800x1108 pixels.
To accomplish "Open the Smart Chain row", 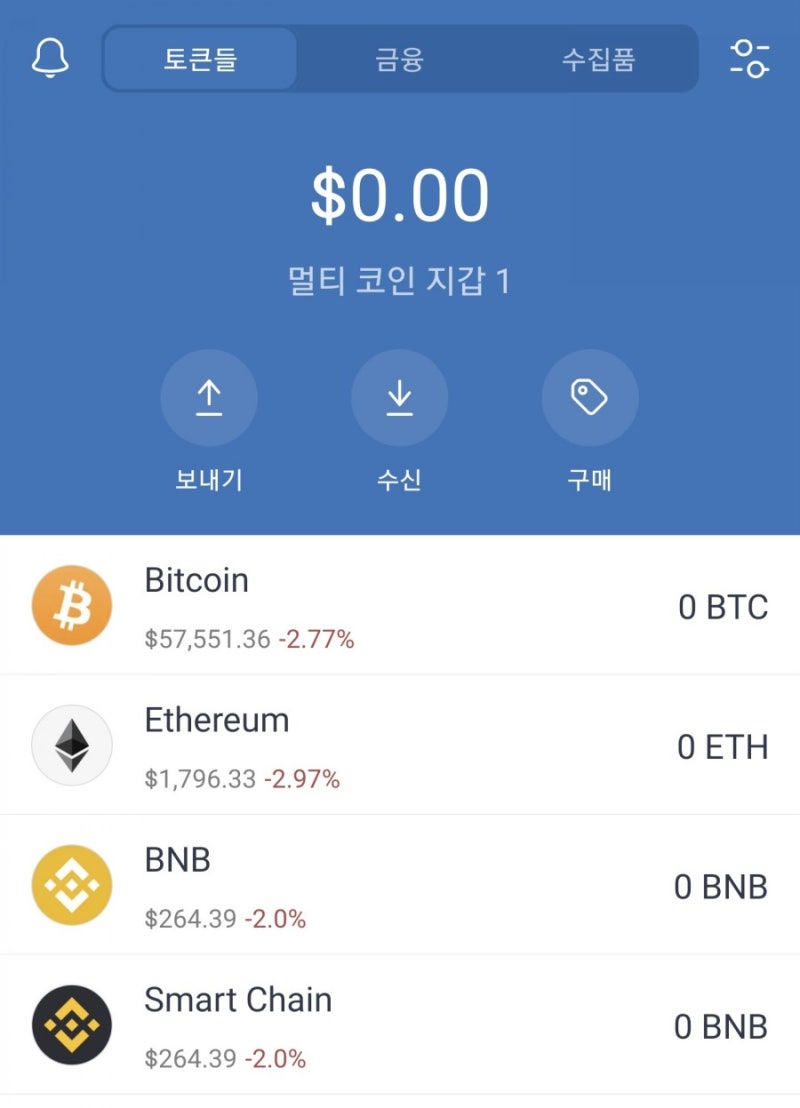I will click(x=400, y=1026).
